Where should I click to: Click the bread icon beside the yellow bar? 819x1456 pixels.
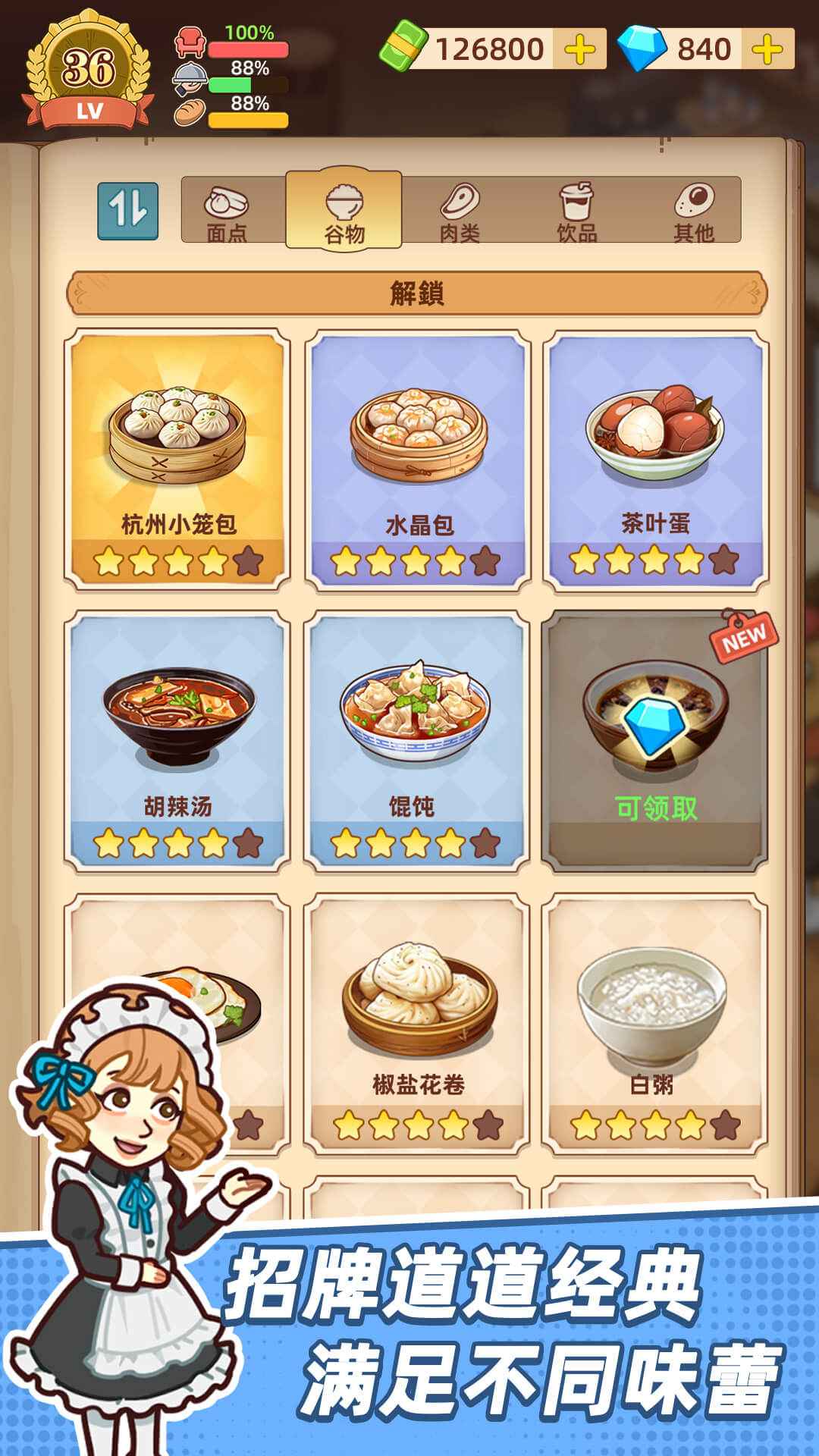pyautogui.click(x=192, y=113)
